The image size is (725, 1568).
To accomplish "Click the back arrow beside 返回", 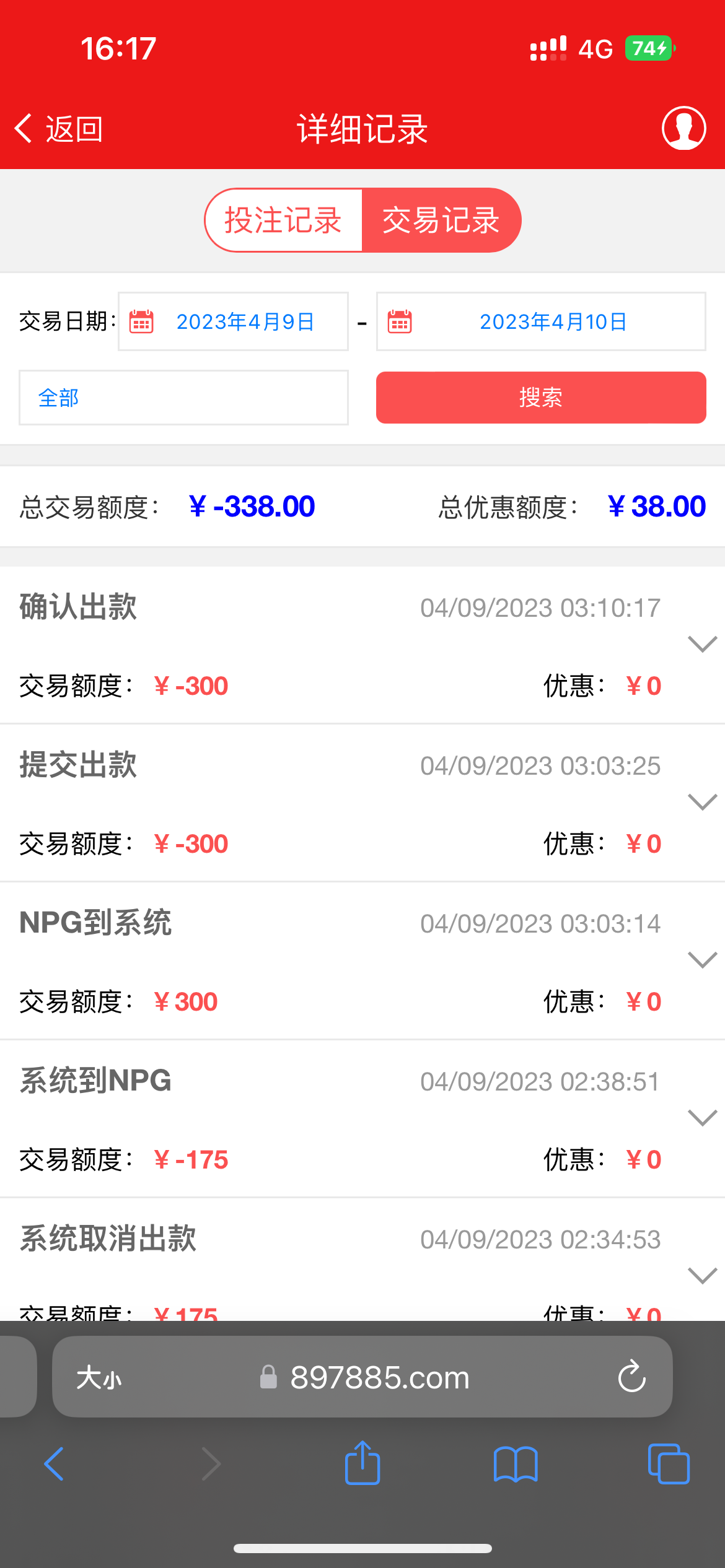I will coord(23,128).
